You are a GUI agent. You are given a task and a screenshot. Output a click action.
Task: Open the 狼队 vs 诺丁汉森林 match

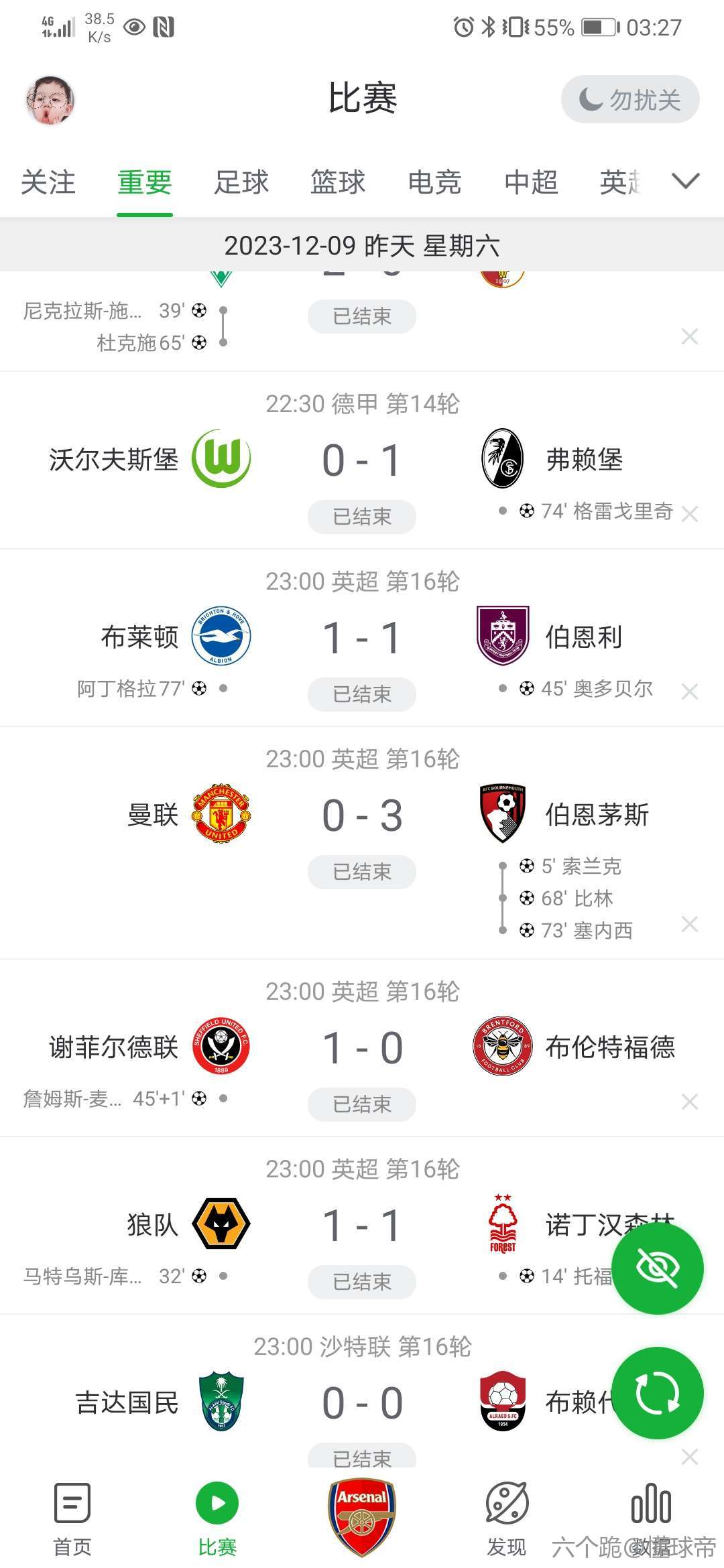click(x=362, y=1226)
